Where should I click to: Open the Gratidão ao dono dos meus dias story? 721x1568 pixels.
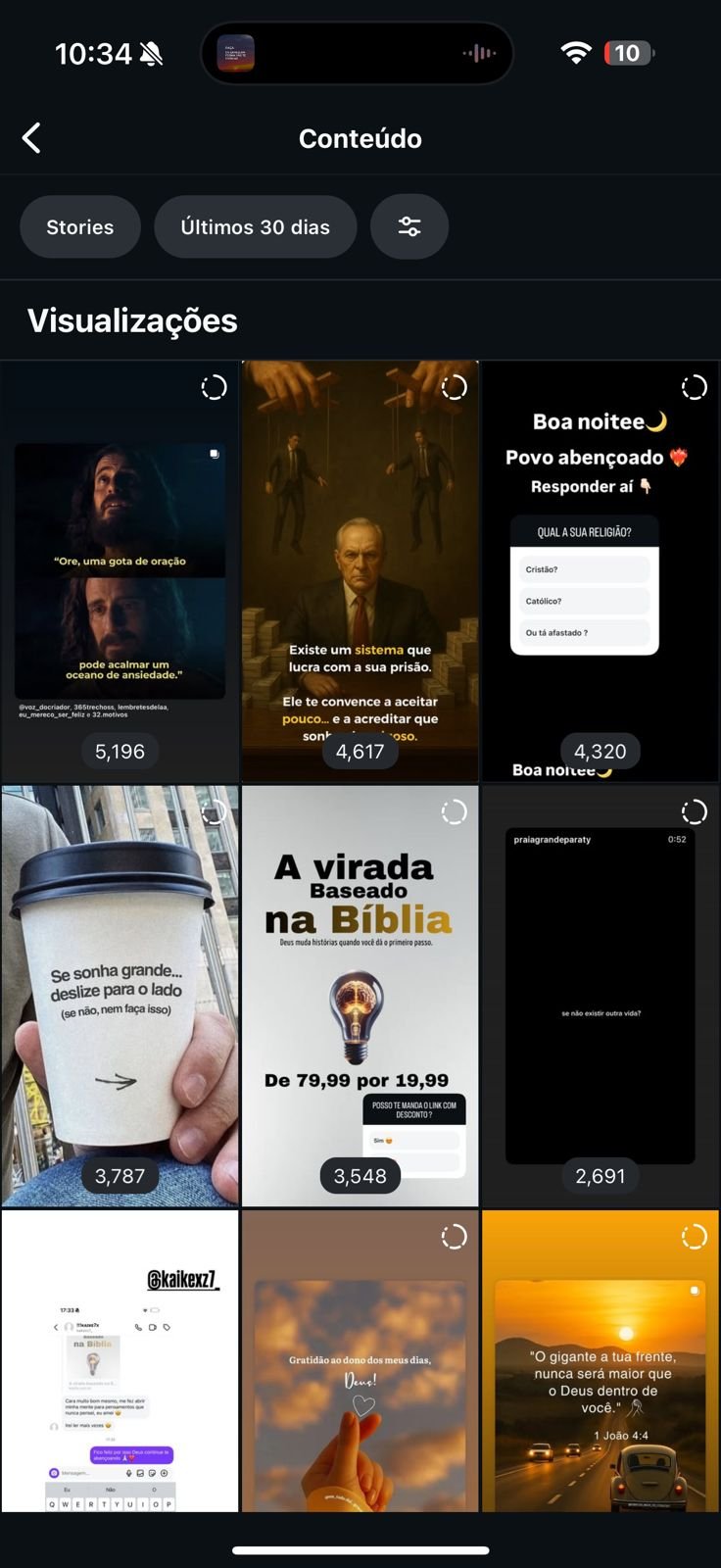tap(360, 1360)
